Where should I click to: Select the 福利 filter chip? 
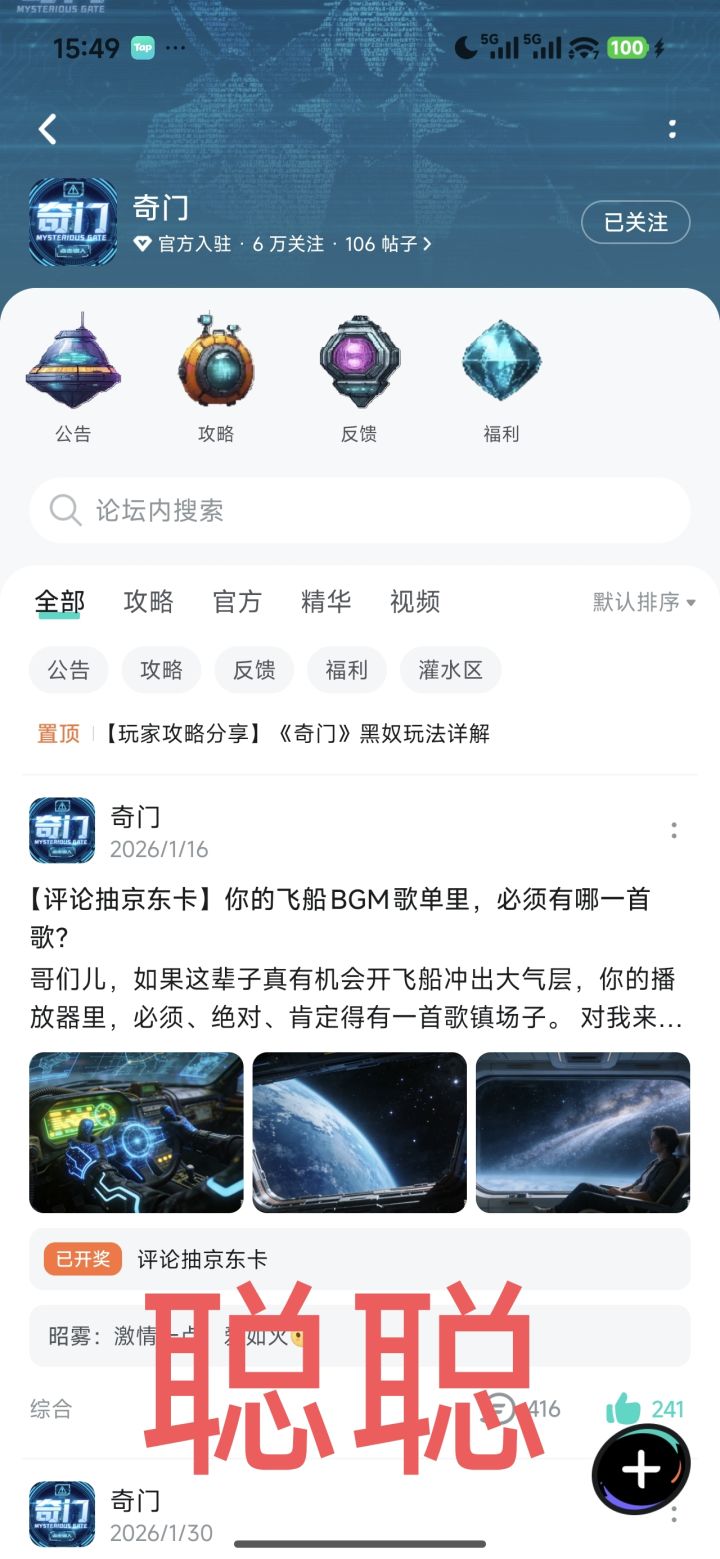(x=347, y=670)
